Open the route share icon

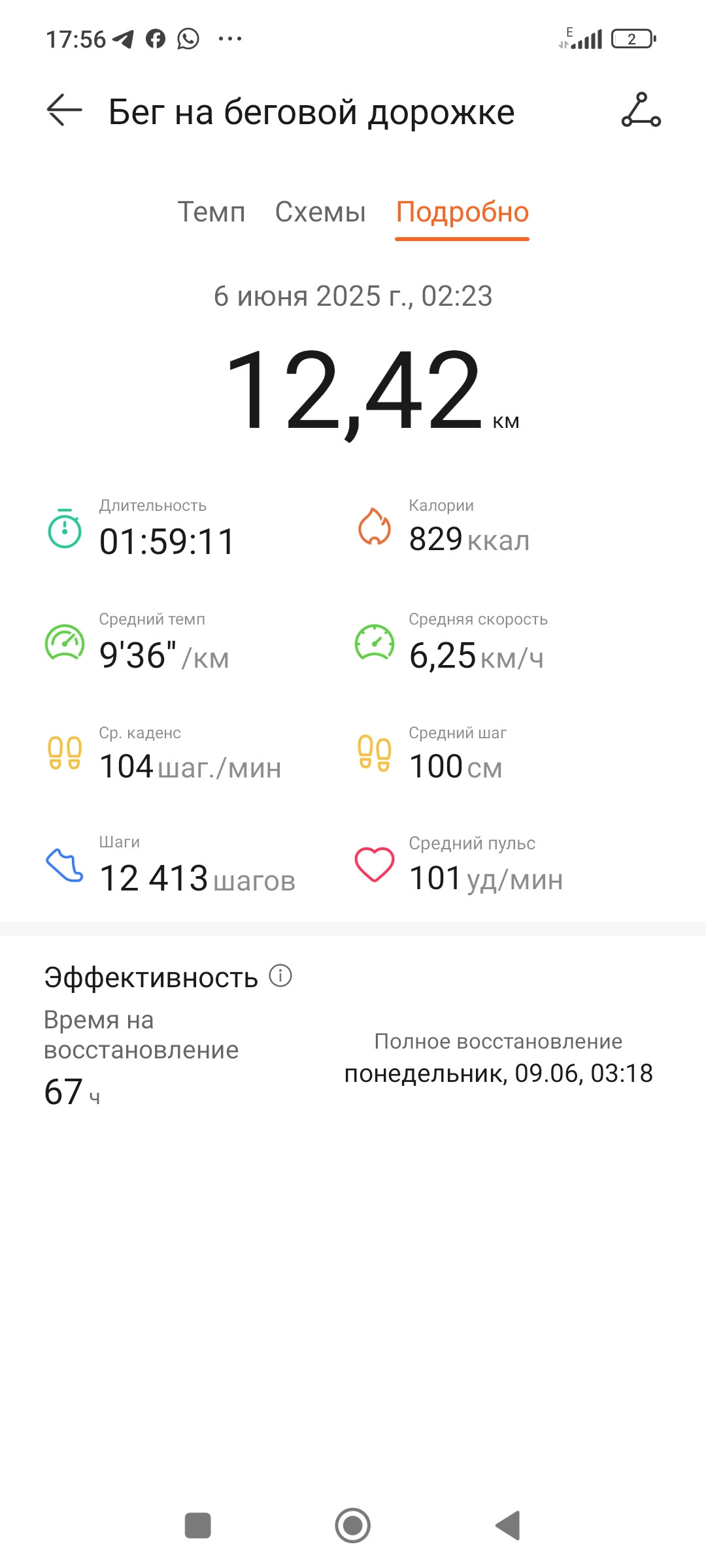[641, 110]
